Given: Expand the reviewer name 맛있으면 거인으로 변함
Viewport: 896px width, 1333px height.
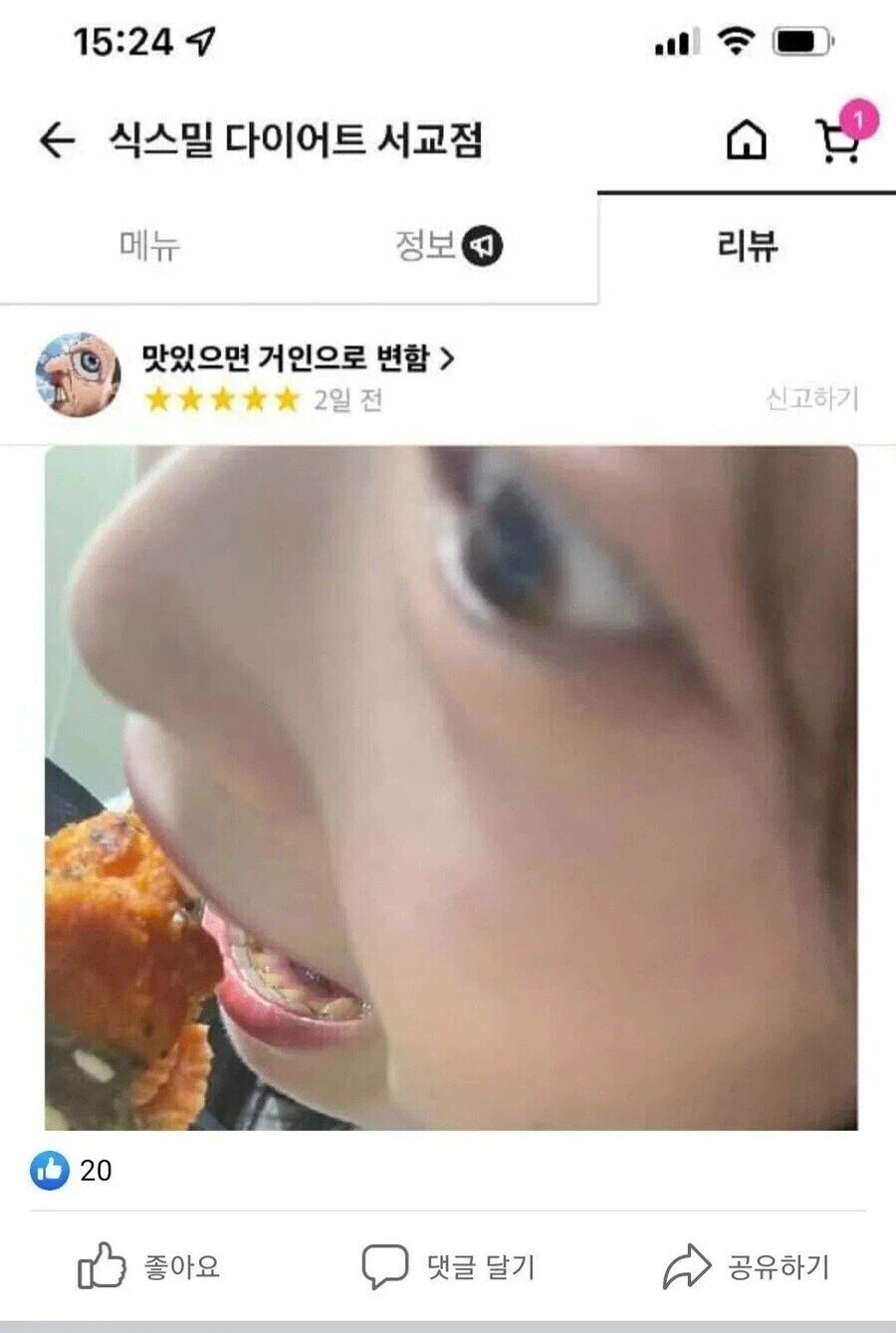Looking at the screenshot, I should click(x=289, y=360).
